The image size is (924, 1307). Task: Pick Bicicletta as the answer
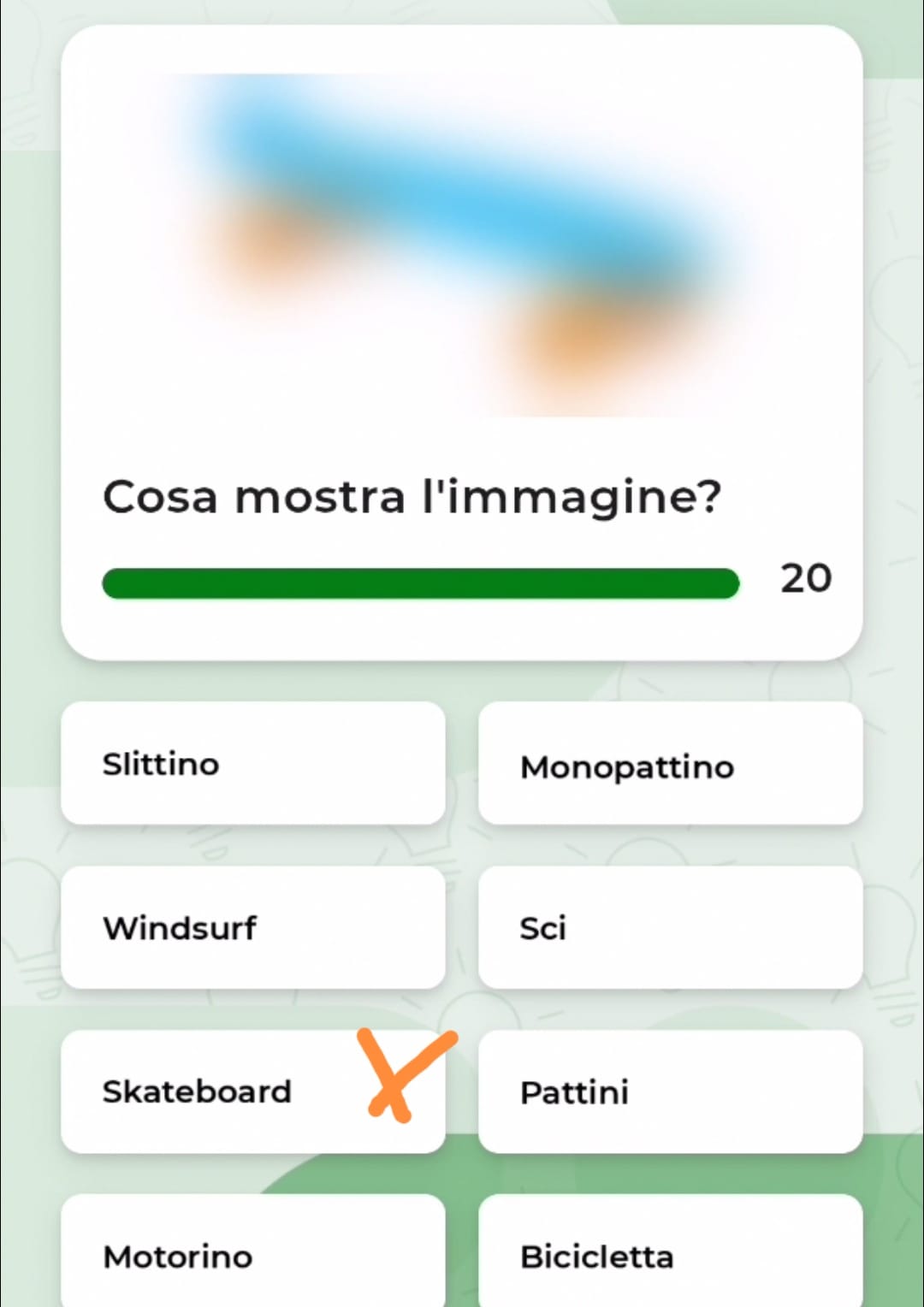pos(670,1254)
